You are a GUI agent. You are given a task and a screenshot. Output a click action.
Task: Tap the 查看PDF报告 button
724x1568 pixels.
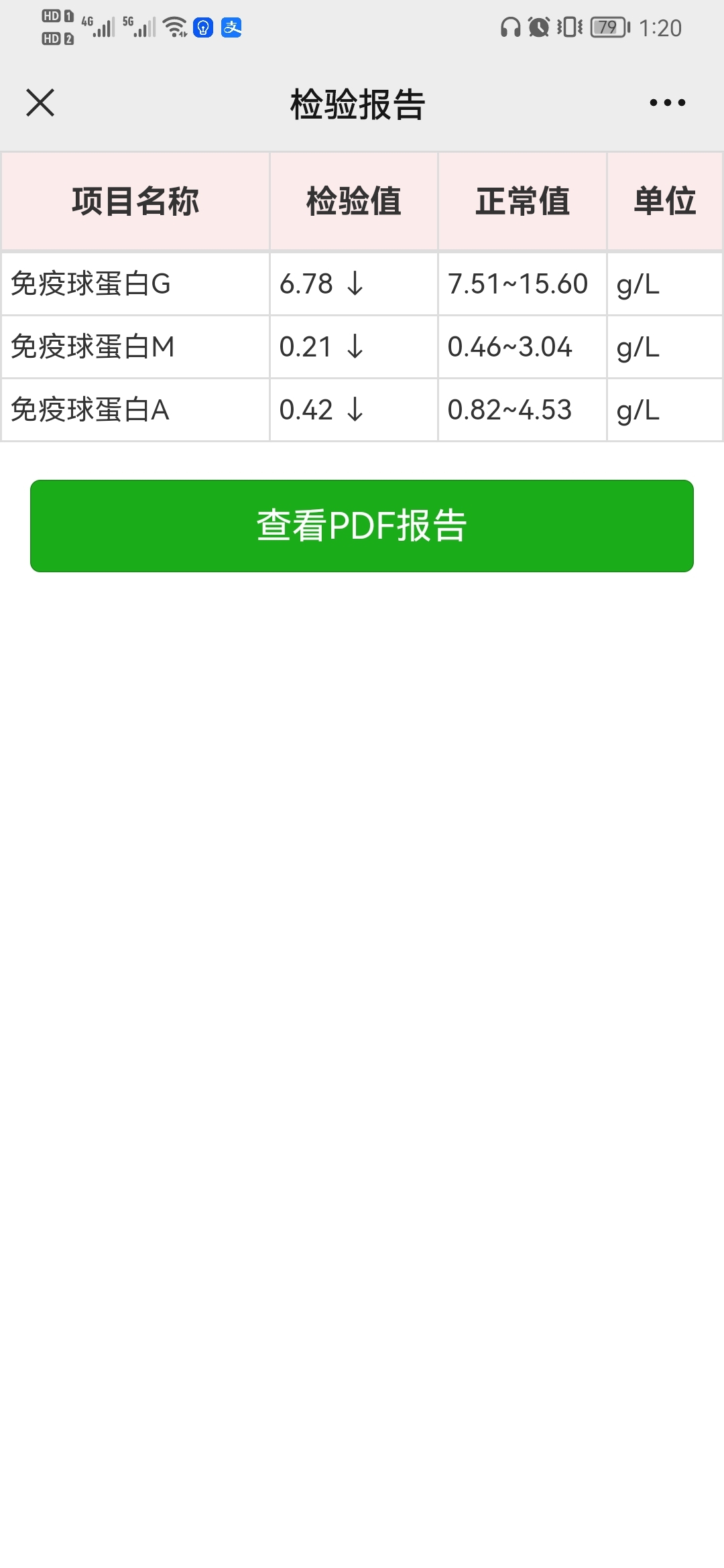point(362,525)
